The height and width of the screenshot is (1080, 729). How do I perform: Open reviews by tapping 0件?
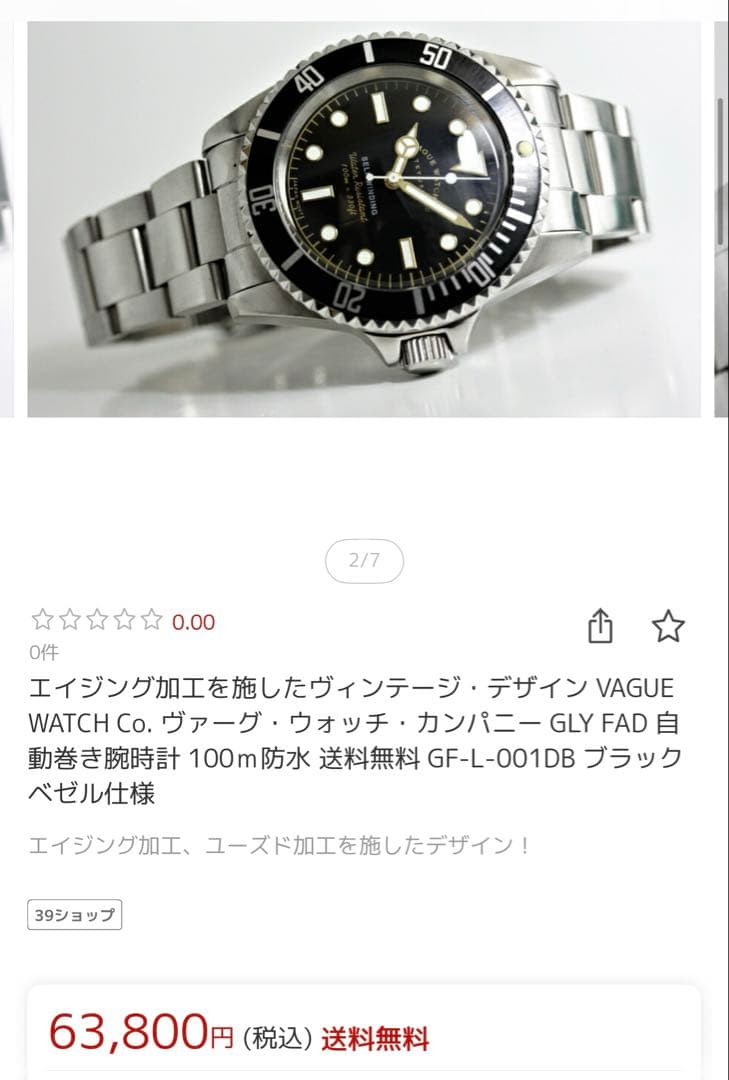point(42,652)
